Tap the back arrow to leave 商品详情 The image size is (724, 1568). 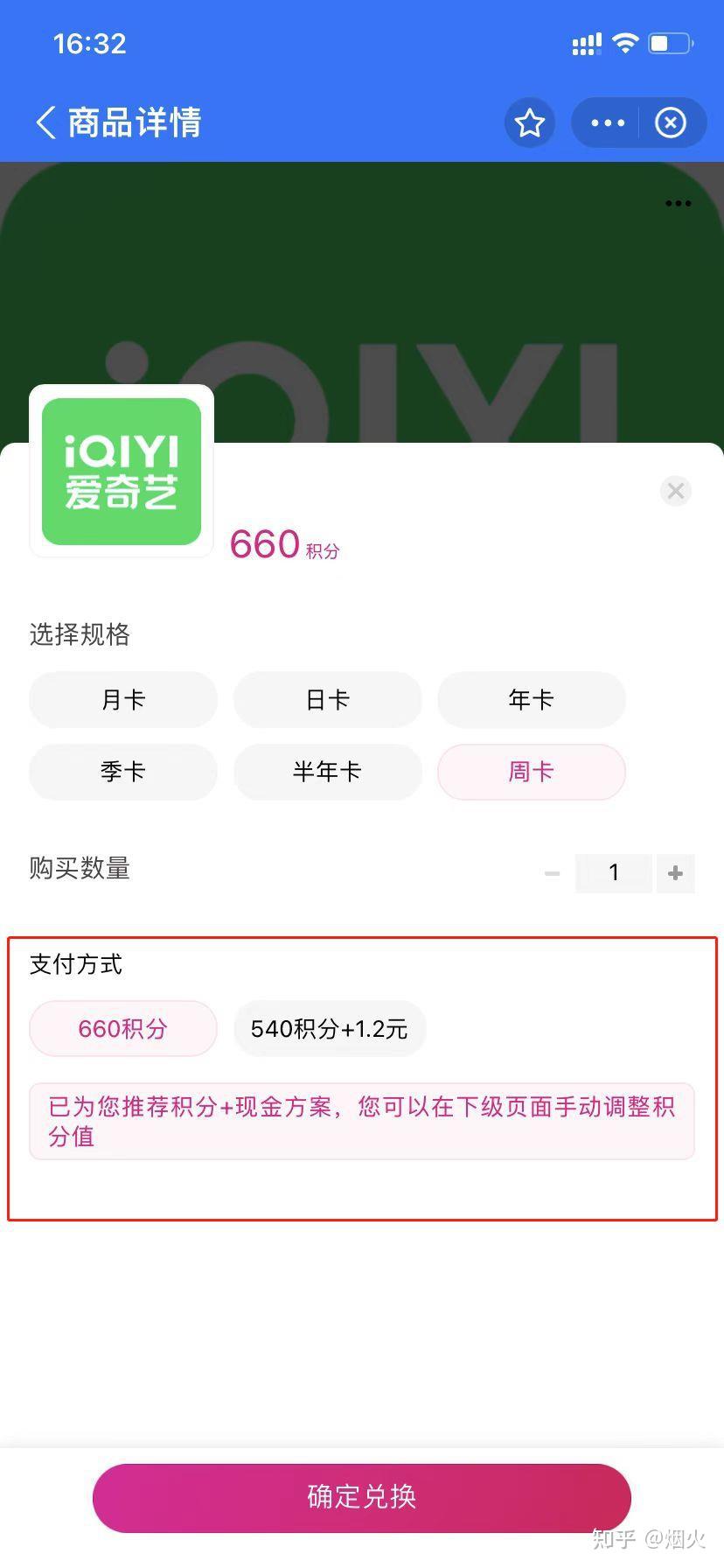coord(45,122)
